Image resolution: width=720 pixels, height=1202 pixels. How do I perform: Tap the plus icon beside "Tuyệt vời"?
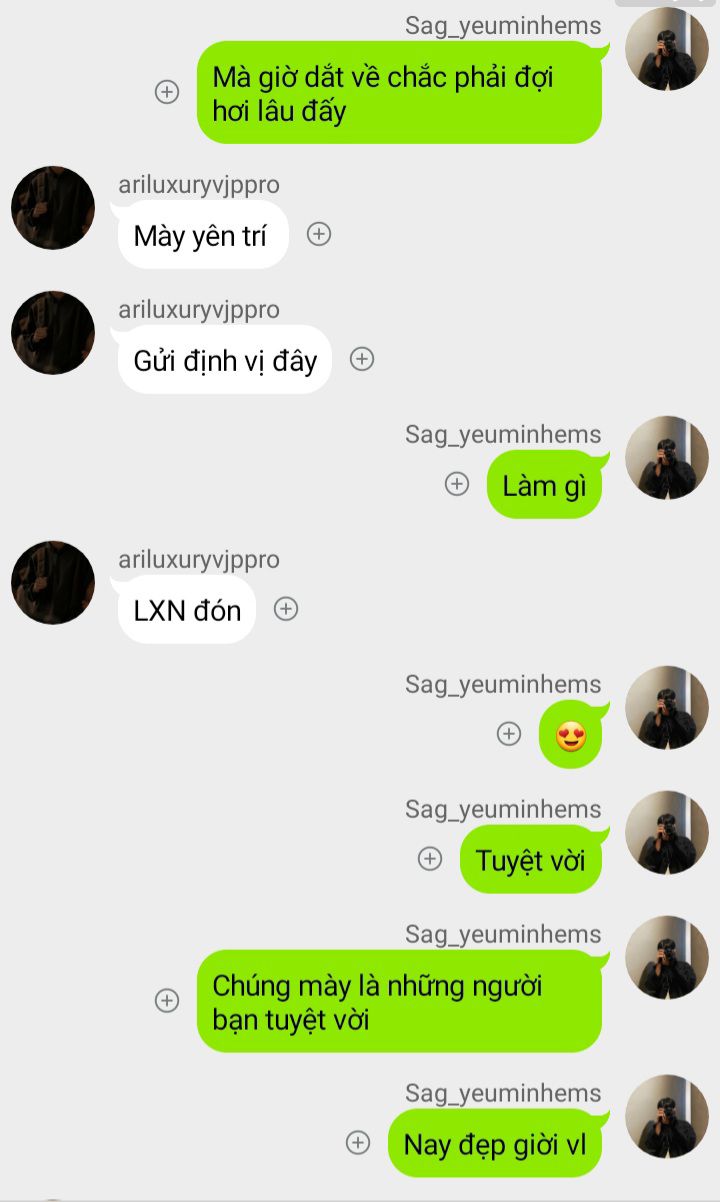pos(430,859)
